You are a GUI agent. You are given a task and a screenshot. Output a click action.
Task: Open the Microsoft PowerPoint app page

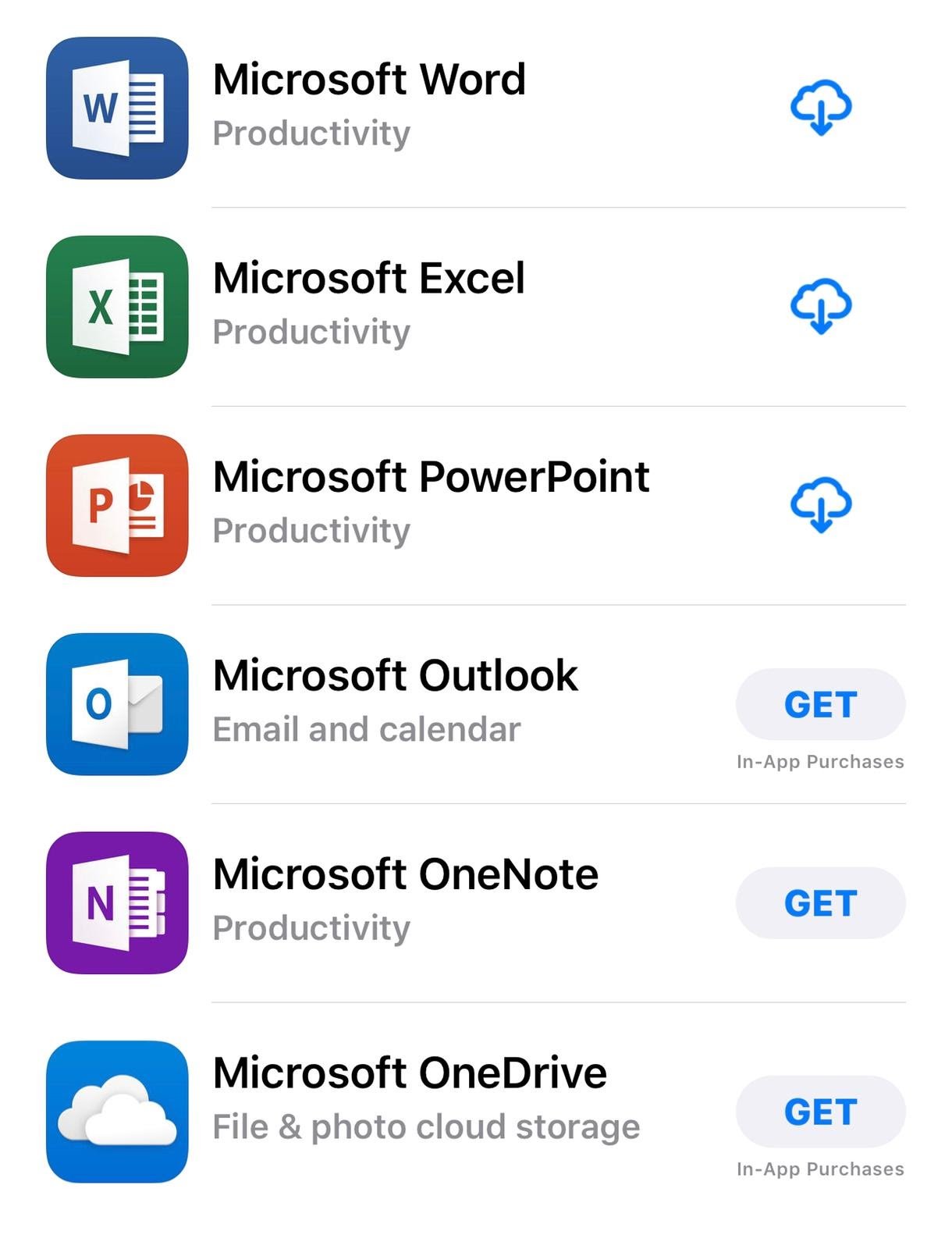click(431, 476)
